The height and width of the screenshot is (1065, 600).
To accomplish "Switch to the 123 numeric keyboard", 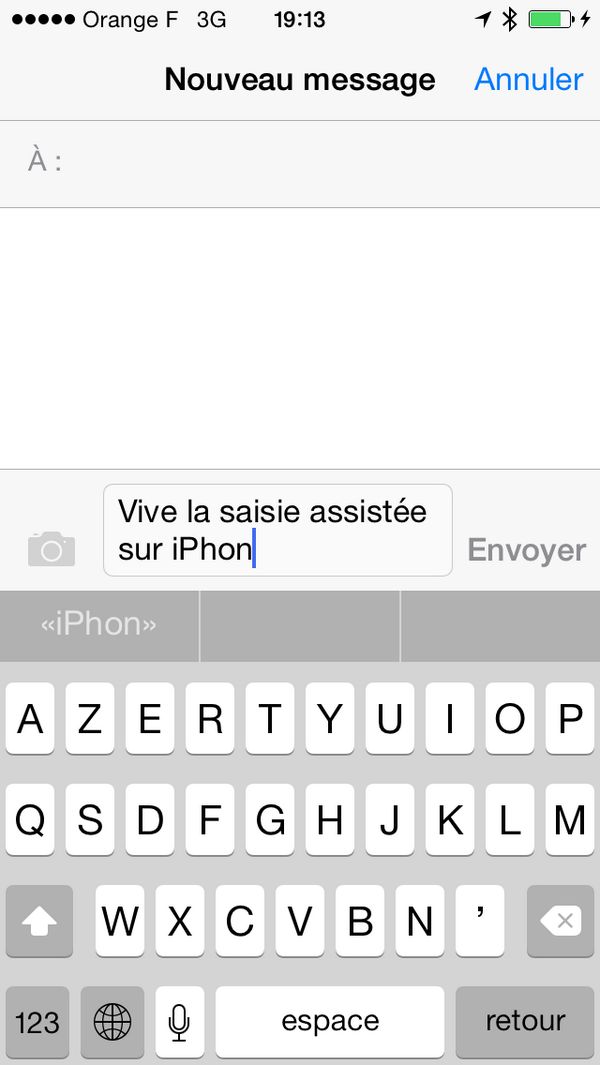I will (x=37, y=1022).
